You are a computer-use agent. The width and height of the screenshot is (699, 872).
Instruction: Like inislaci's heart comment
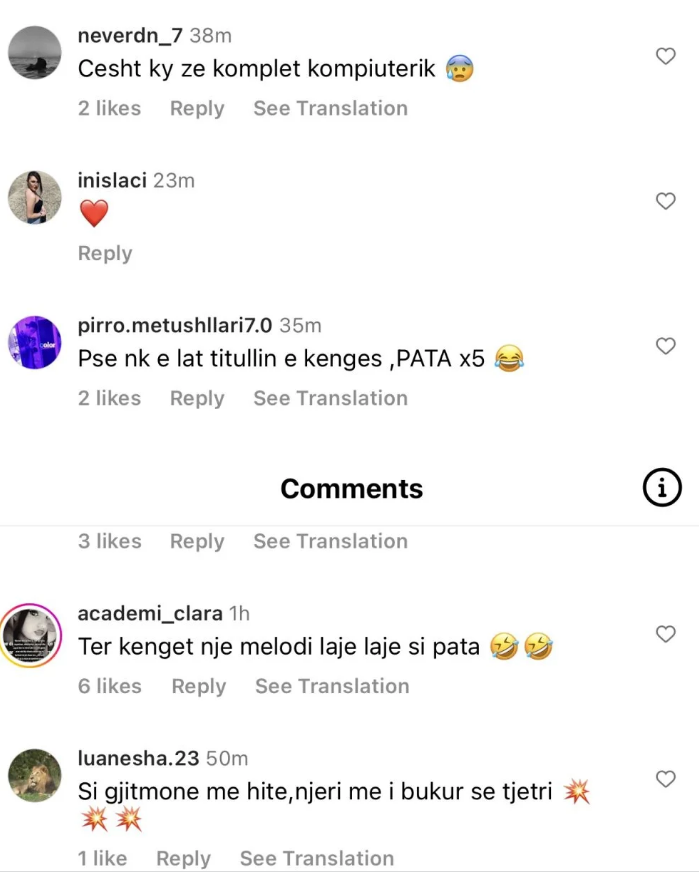(x=665, y=202)
